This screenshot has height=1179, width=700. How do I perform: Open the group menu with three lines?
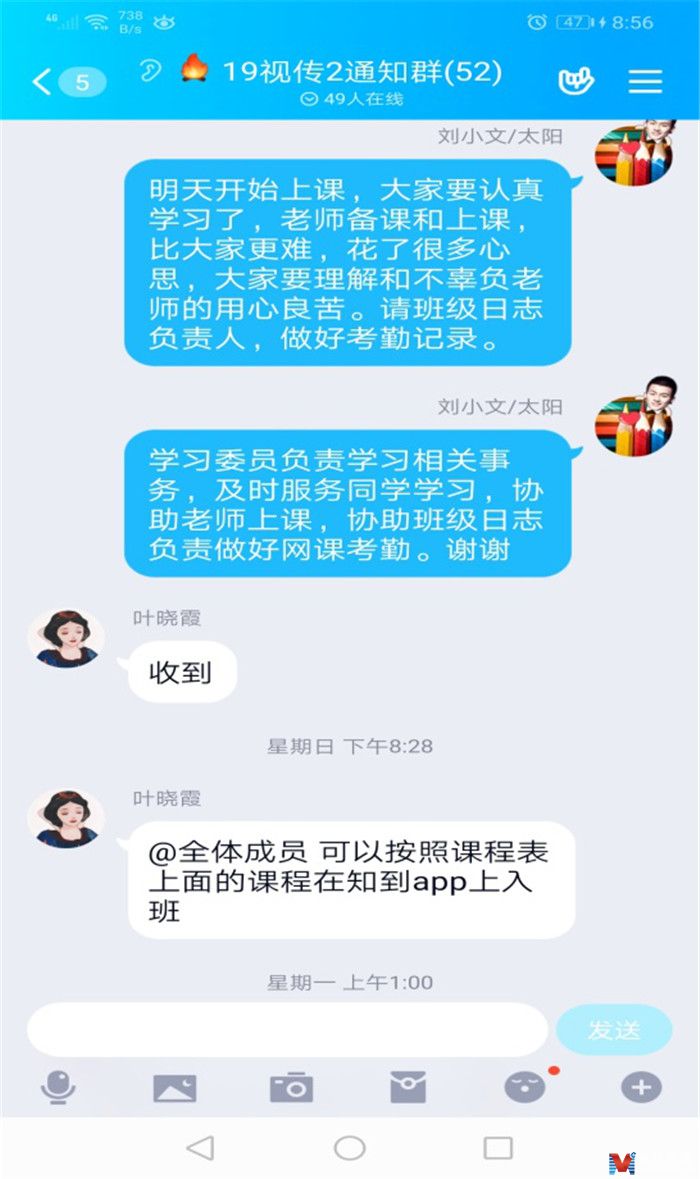pyautogui.click(x=645, y=81)
